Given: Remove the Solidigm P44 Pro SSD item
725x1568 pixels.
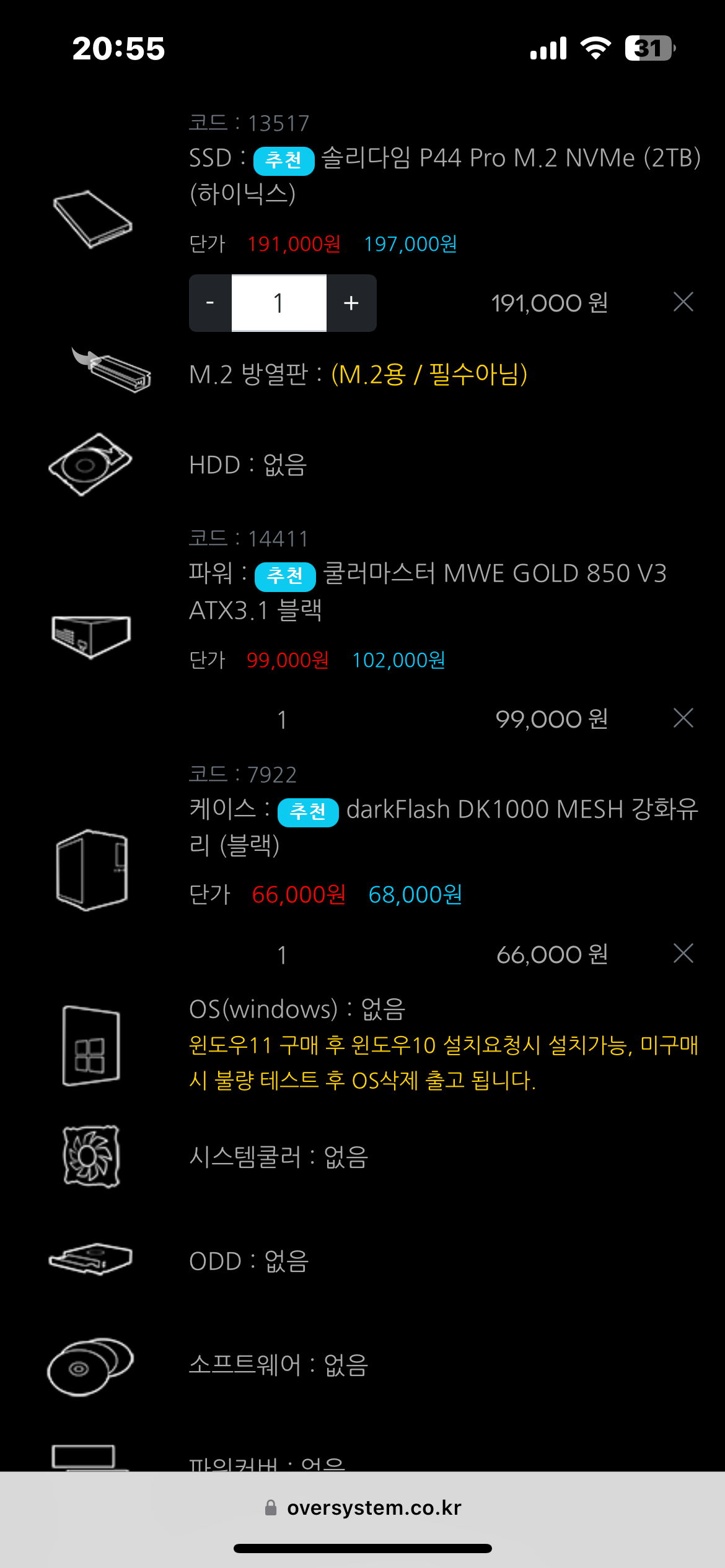Looking at the screenshot, I should pos(683,302).
